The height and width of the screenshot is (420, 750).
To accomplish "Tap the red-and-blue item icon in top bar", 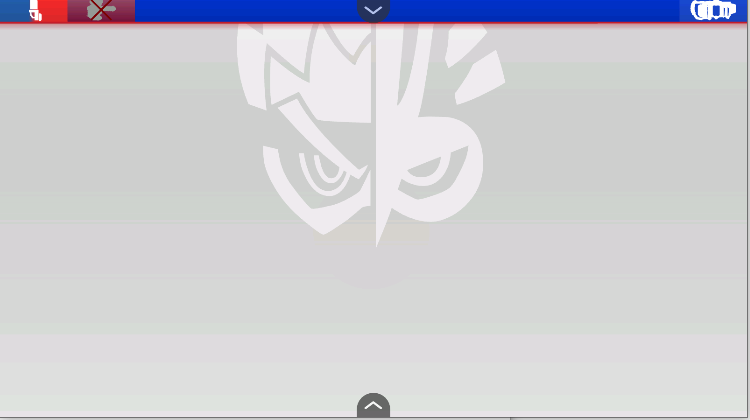I will click(36, 11).
